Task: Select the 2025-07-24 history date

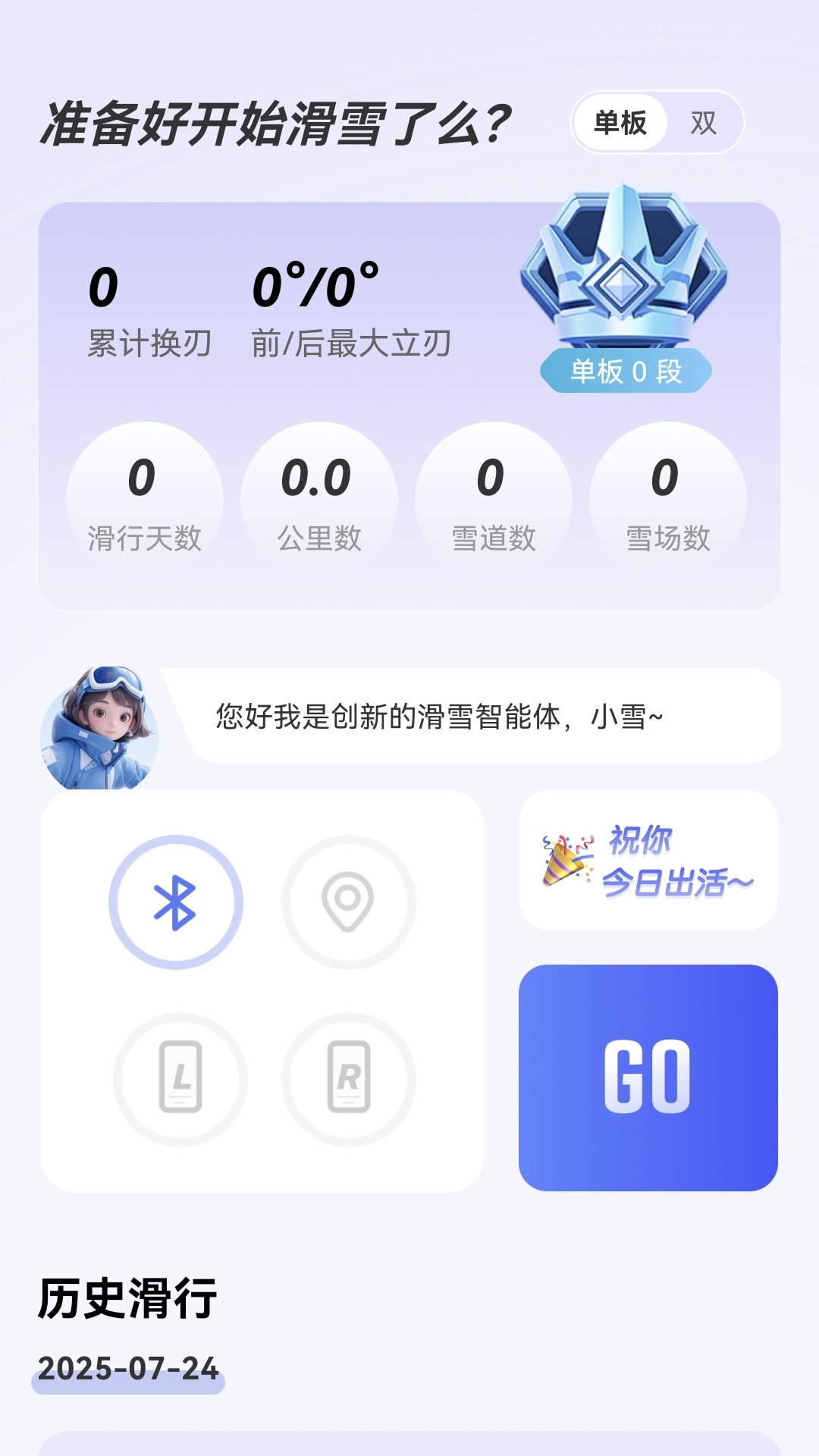Action: pos(128,1370)
